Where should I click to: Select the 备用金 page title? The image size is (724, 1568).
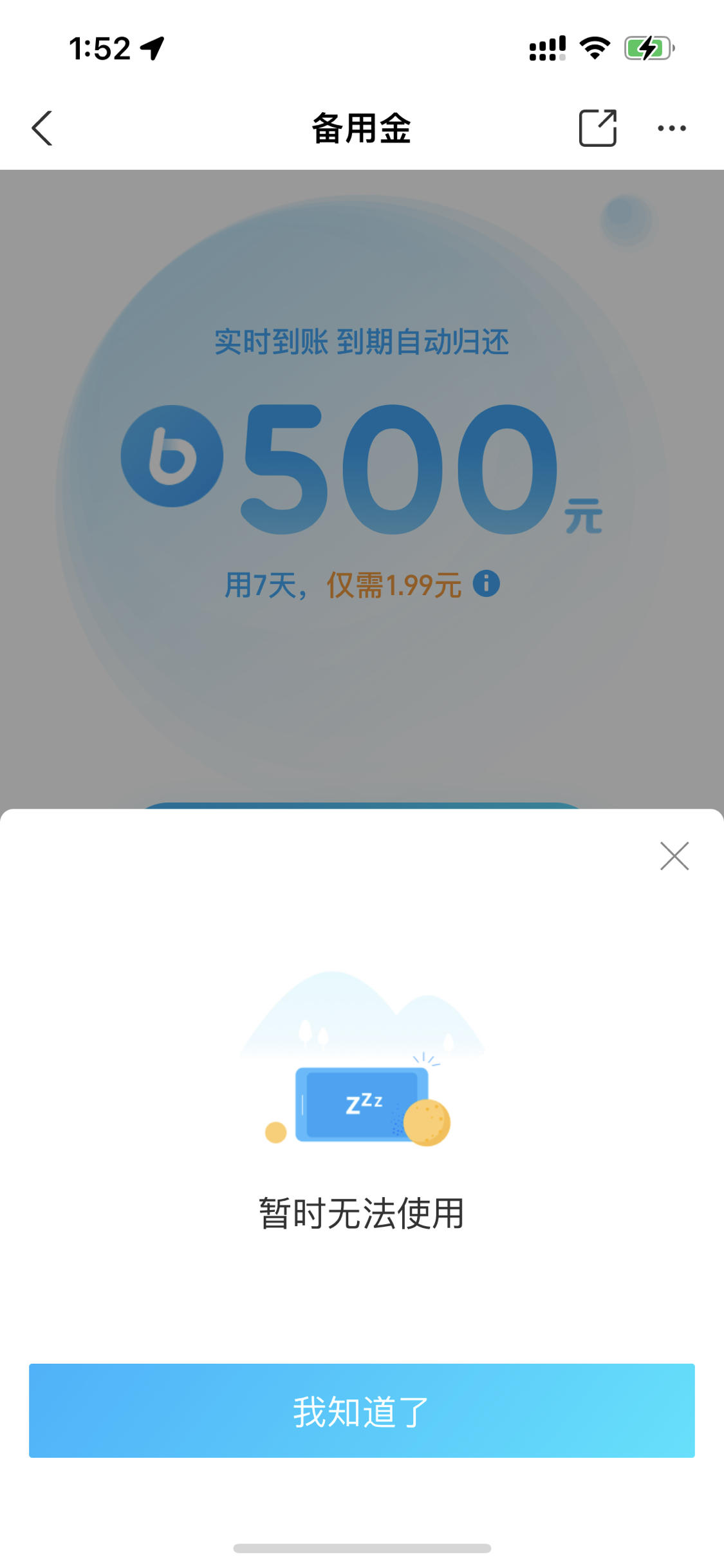(x=362, y=128)
